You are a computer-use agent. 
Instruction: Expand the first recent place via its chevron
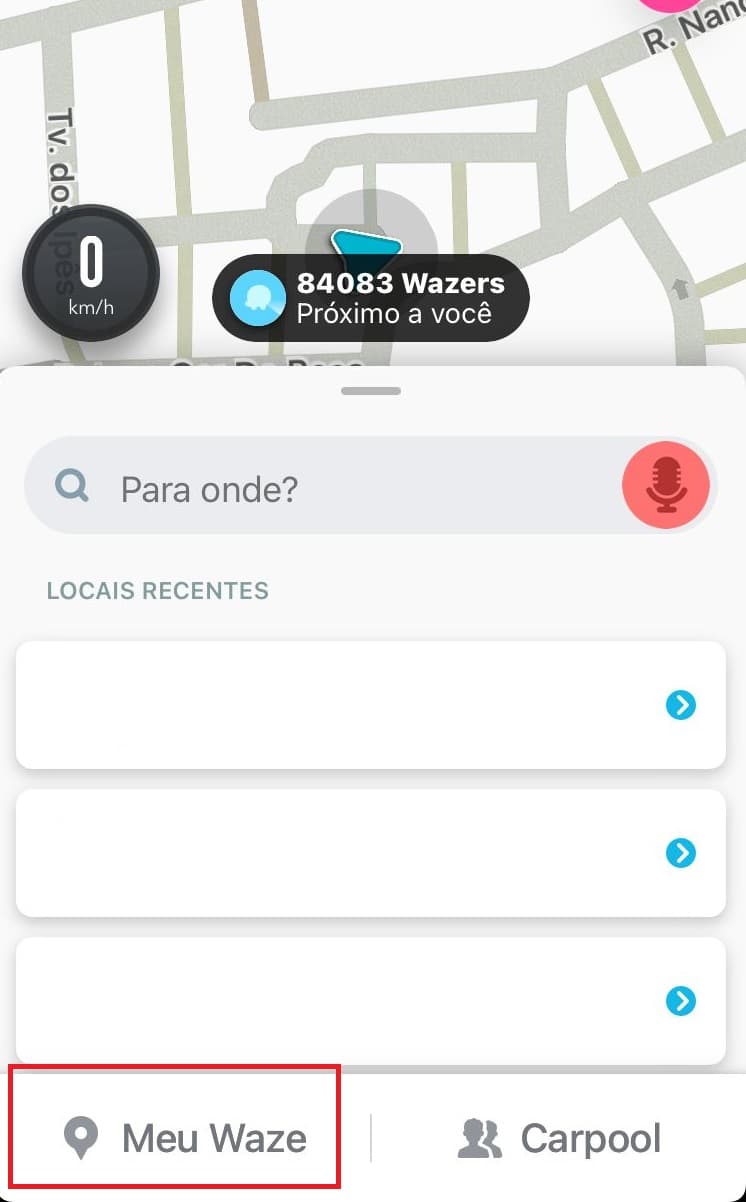(x=681, y=706)
